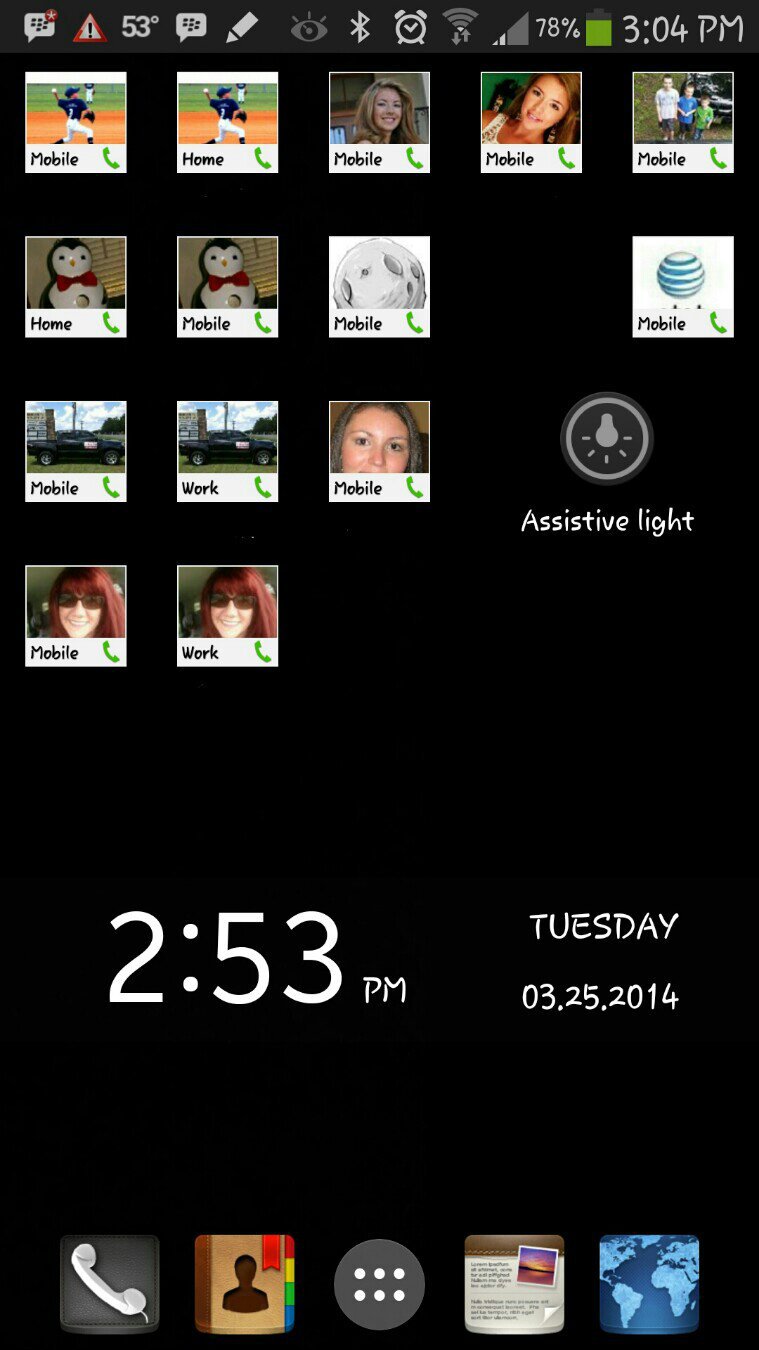
Task: Open the Contacts app
Action: [245, 1284]
